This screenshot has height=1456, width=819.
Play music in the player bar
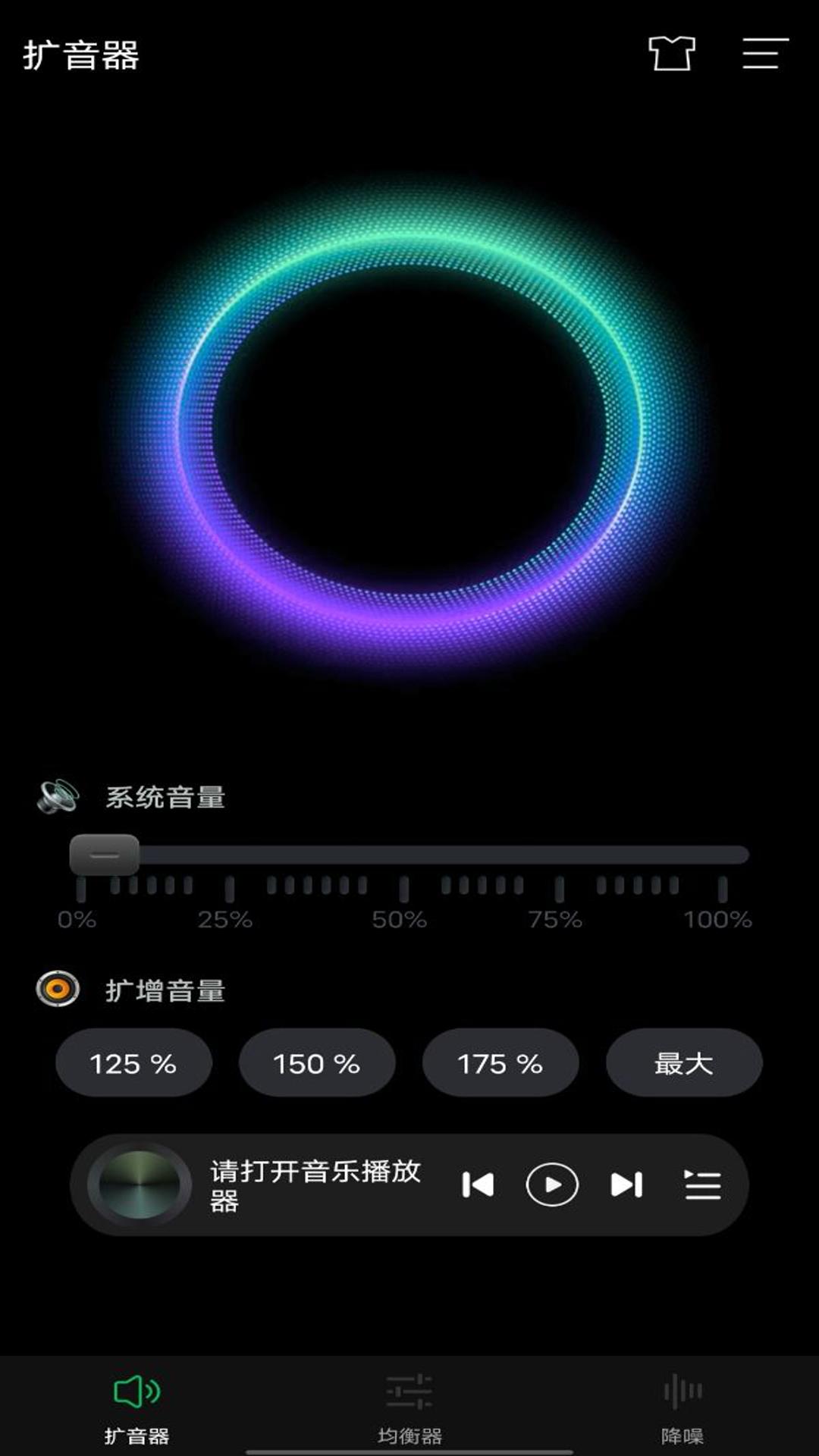pyautogui.click(x=552, y=1185)
